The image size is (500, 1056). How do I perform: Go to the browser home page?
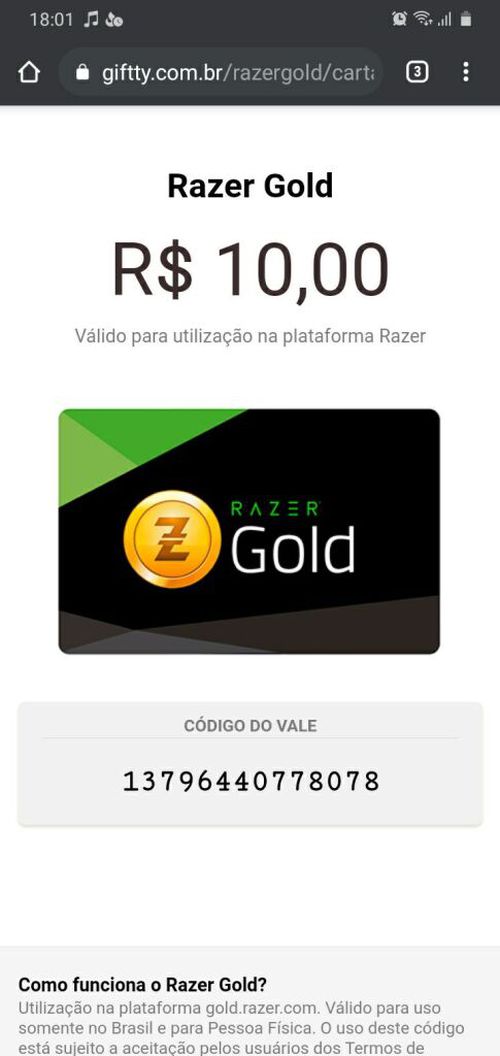(x=29, y=72)
